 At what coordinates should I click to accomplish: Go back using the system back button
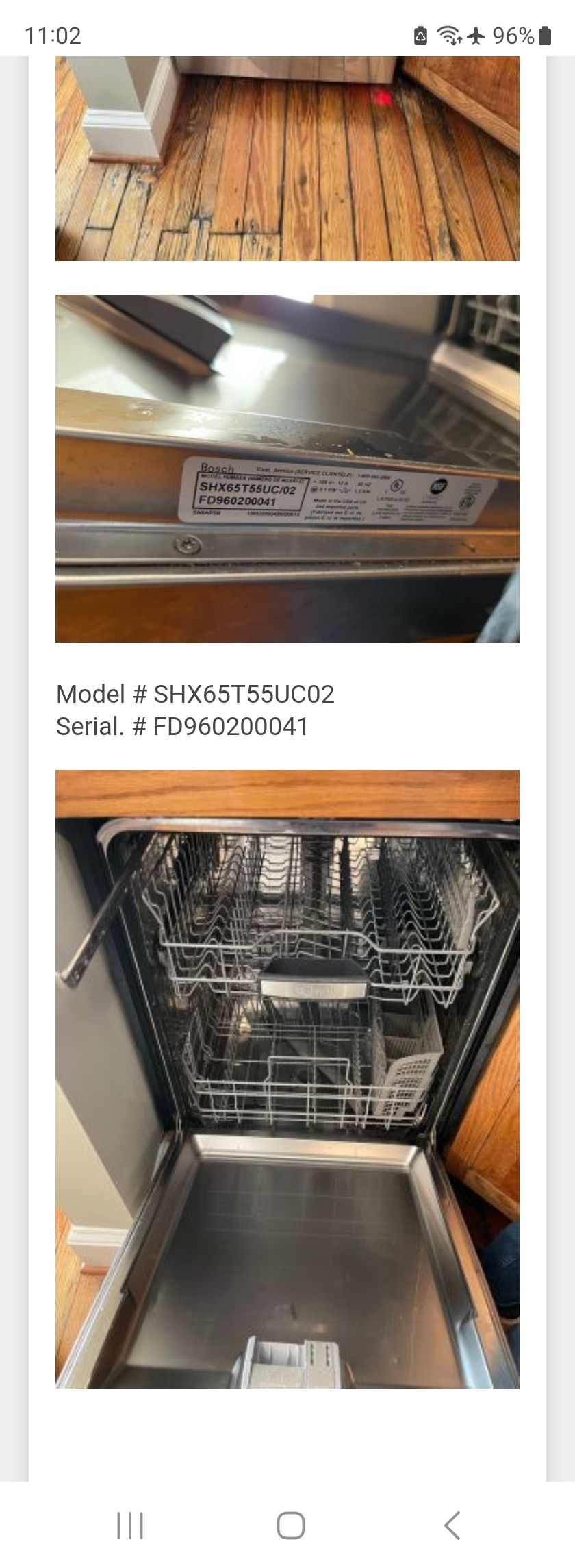(451, 1526)
